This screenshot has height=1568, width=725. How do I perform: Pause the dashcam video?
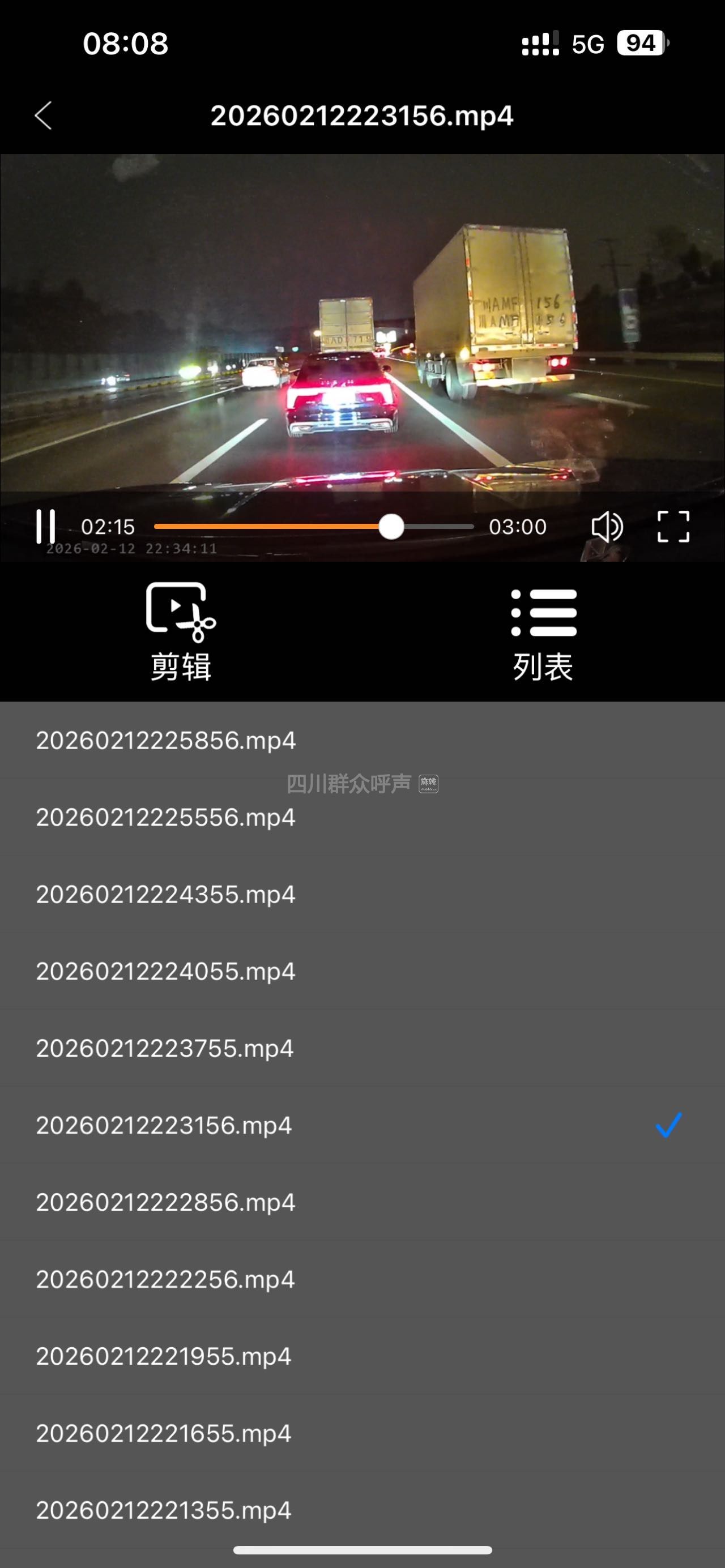point(46,527)
